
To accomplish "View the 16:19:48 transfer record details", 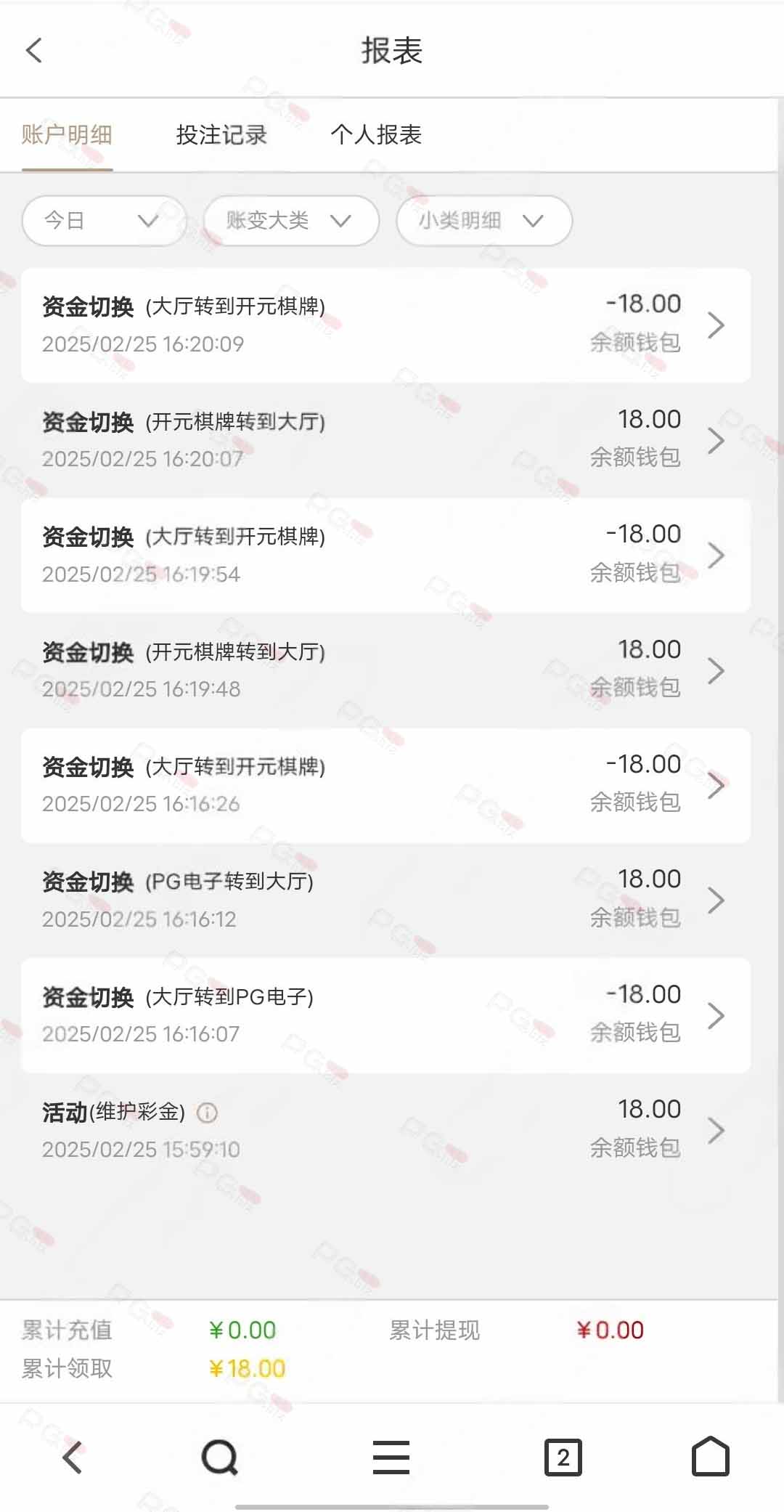I will click(385, 670).
